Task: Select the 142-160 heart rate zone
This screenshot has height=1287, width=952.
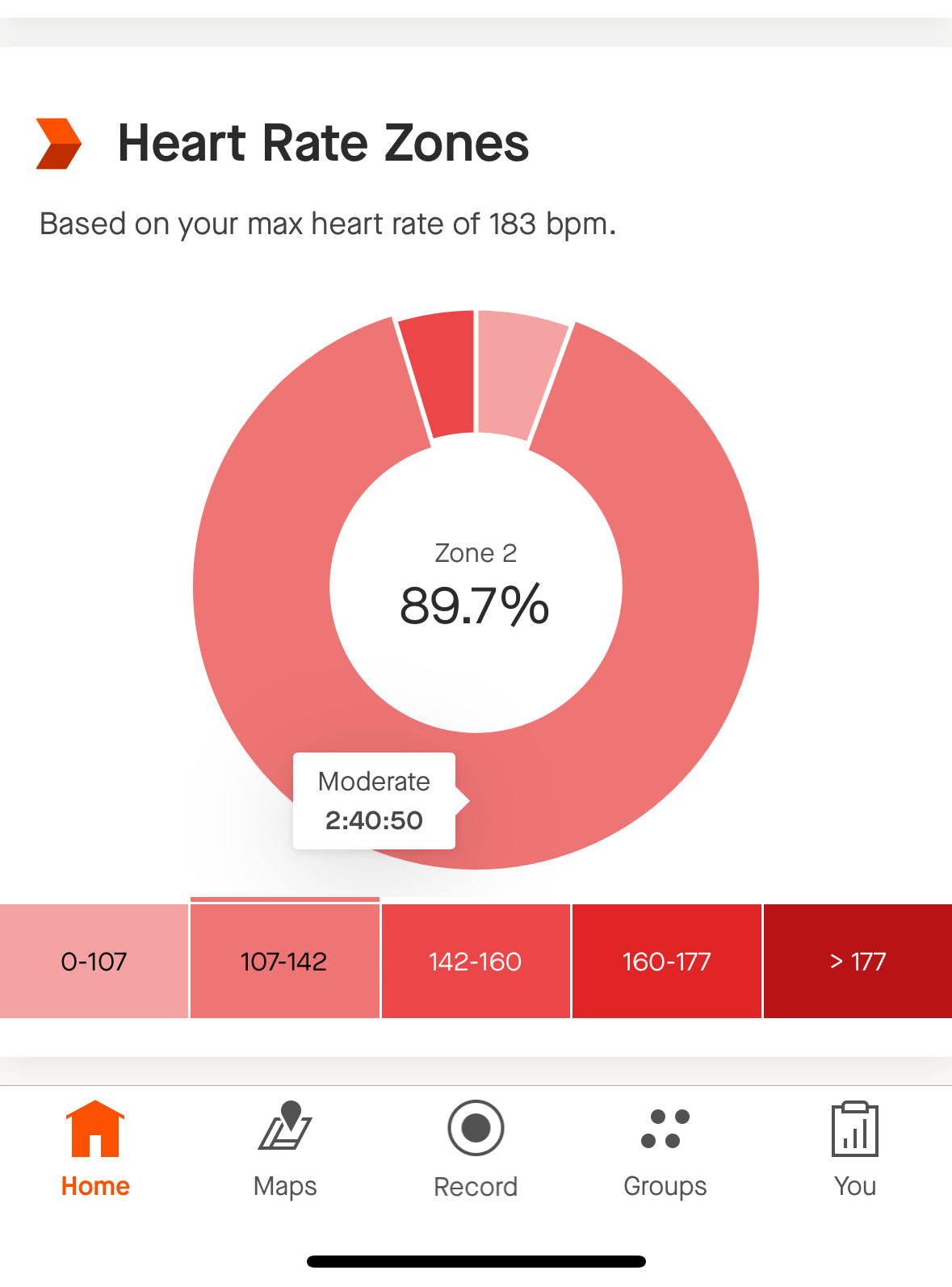Action: 476,961
